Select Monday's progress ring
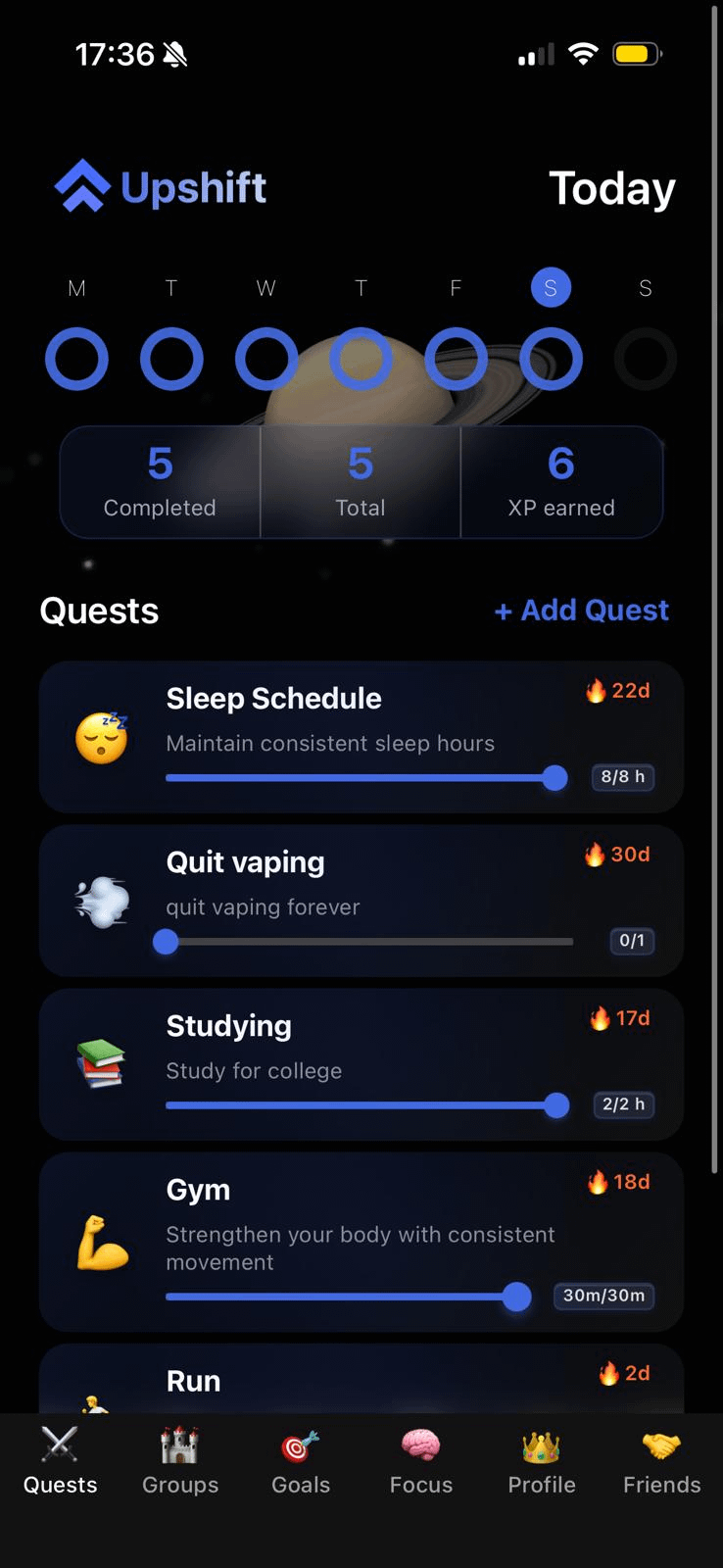This screenshot has height=1568, width=723. click(76, 360)
